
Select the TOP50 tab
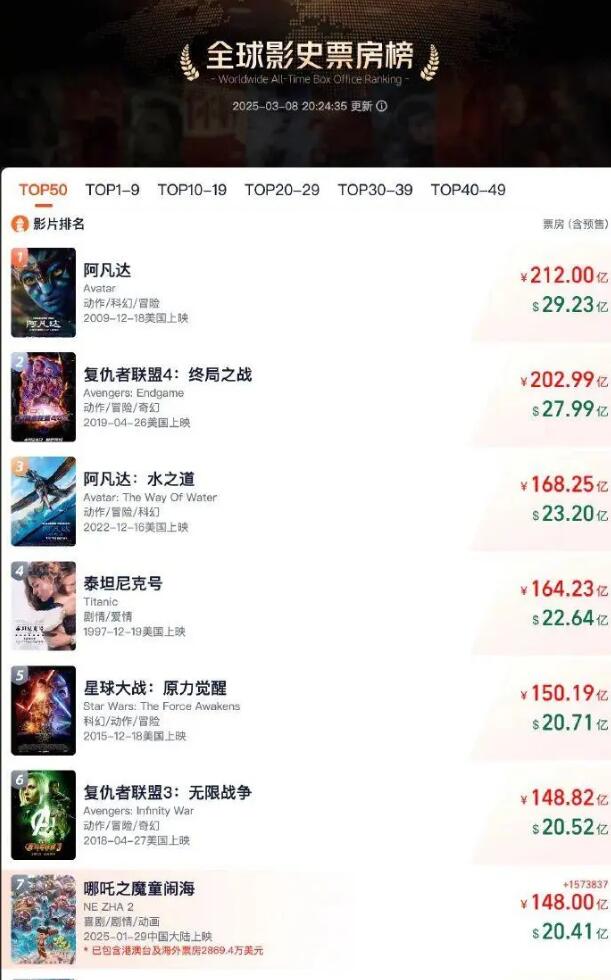point(42,189)
